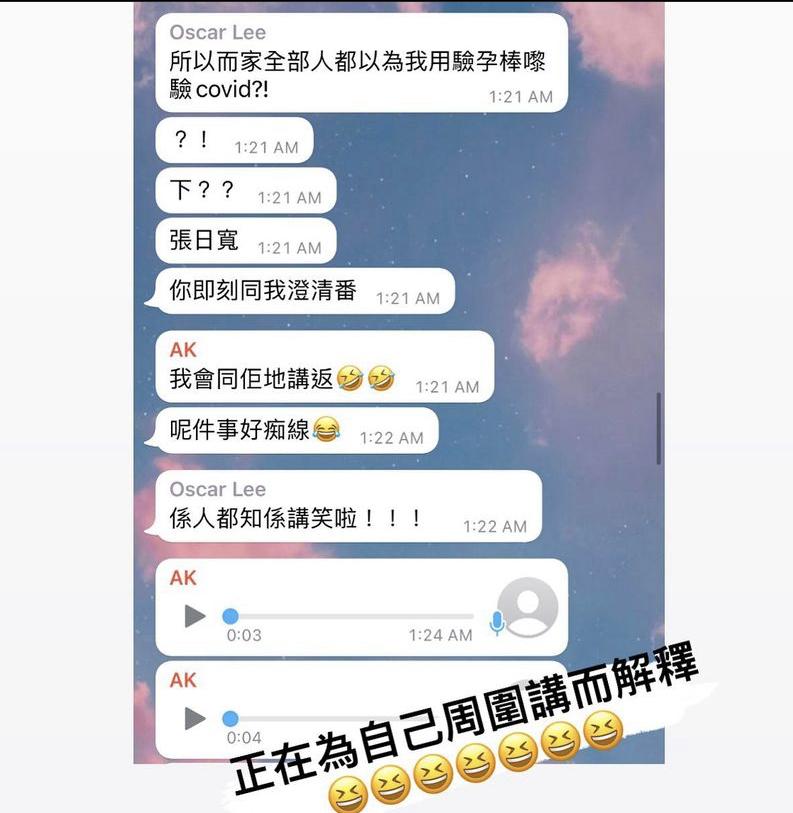This screenshot has height=813, width=793.
Task: Click the blue progress dot on the 0:04 voice message
Action: (x=230, y=718)
